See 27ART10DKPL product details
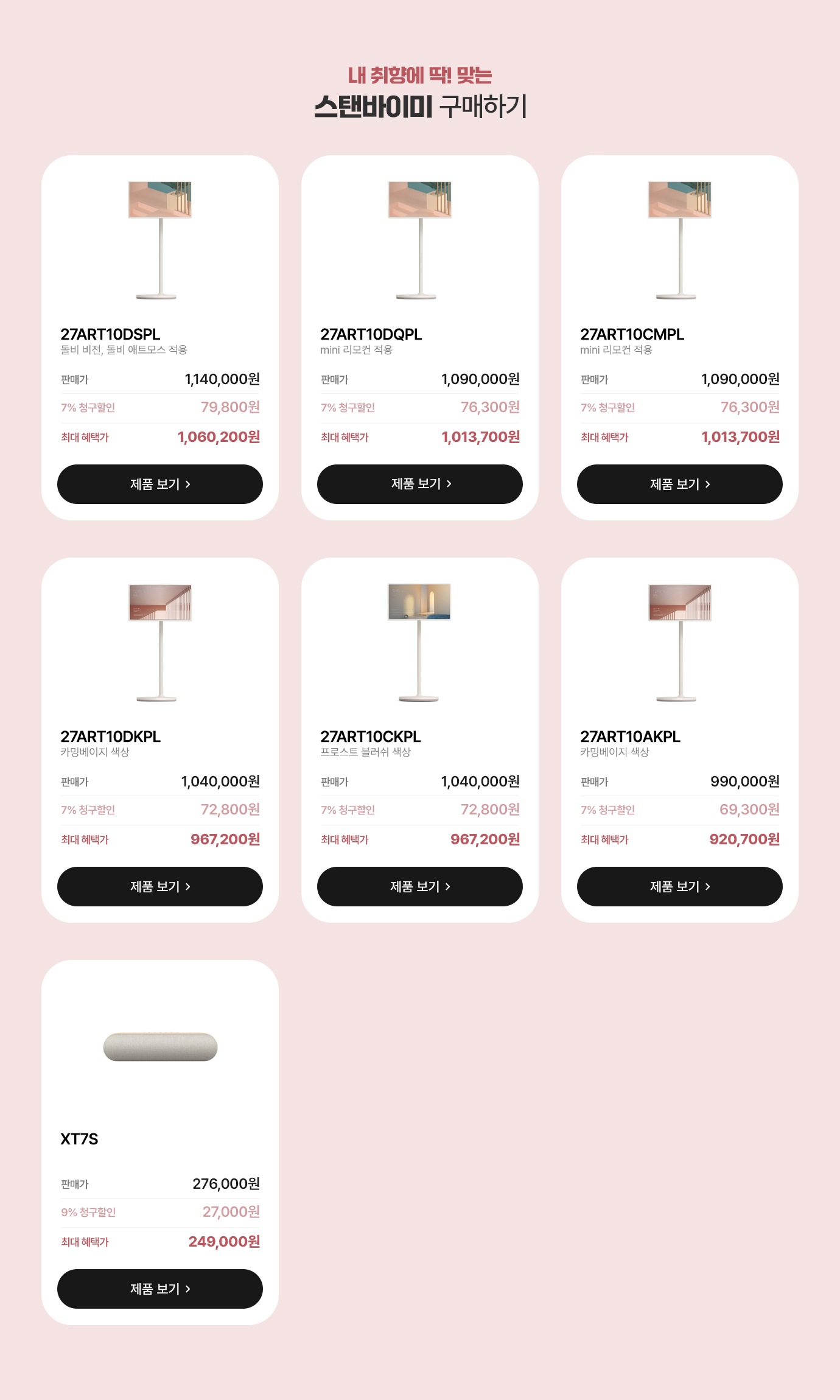 159,886
